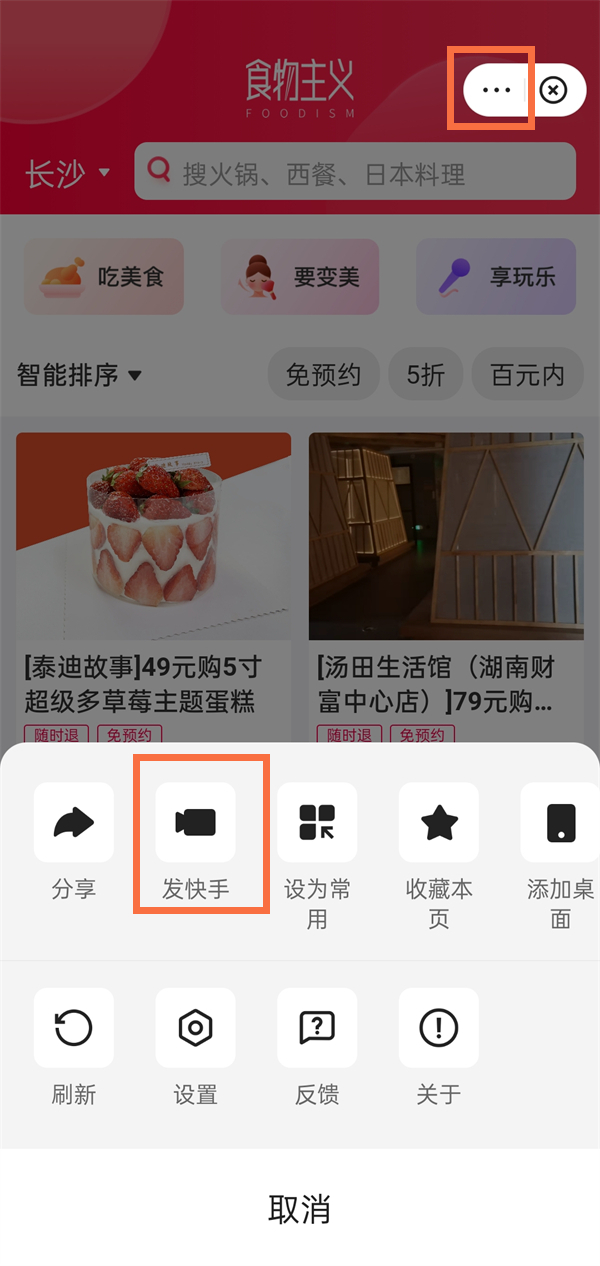Expand the 智能排序 sort dropdown
The height and width of the screenshot is (1266, 600).
[80, 375]
